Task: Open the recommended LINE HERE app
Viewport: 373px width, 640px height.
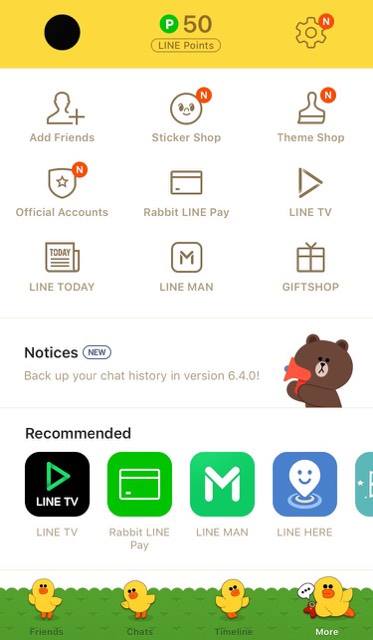Action: point(305,494)
